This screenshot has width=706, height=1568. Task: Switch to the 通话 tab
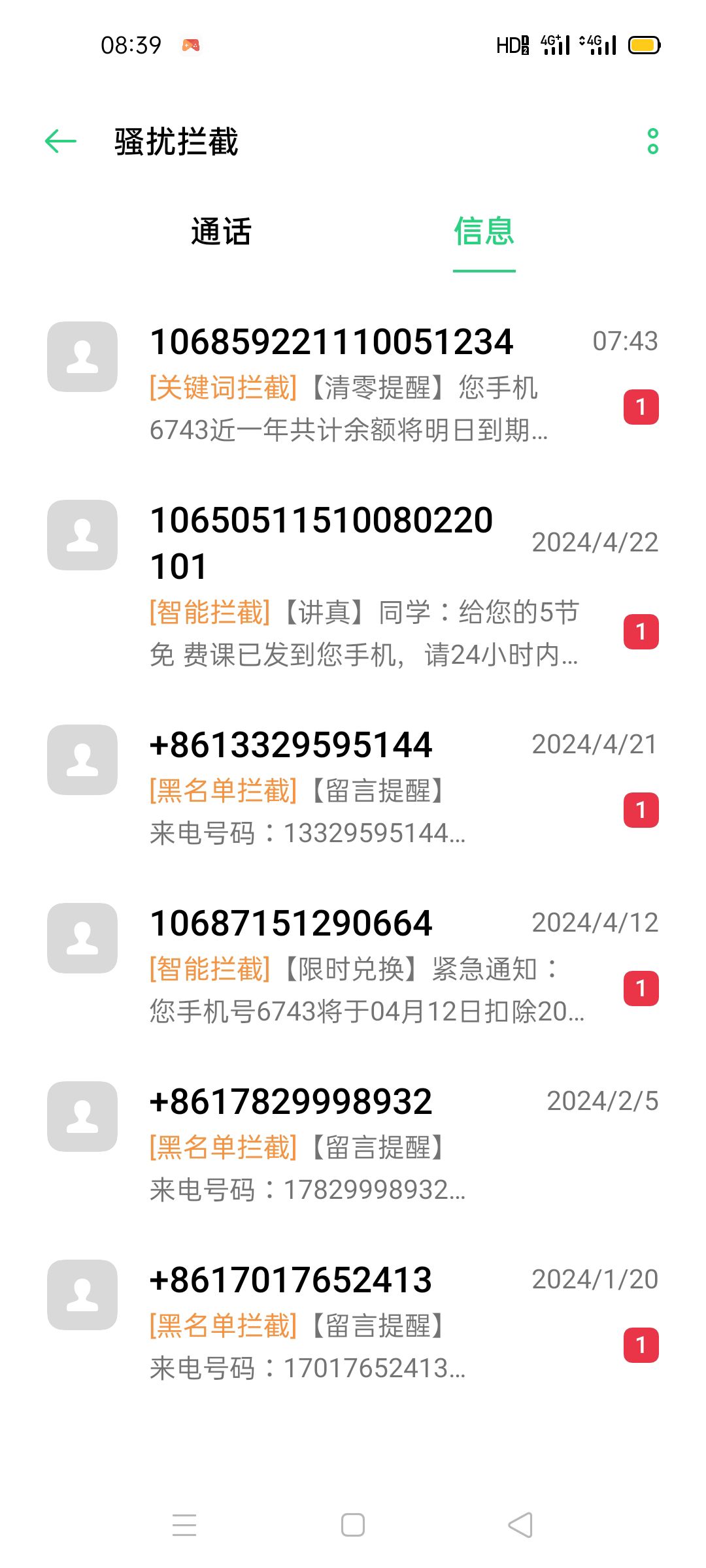[221, 232]
